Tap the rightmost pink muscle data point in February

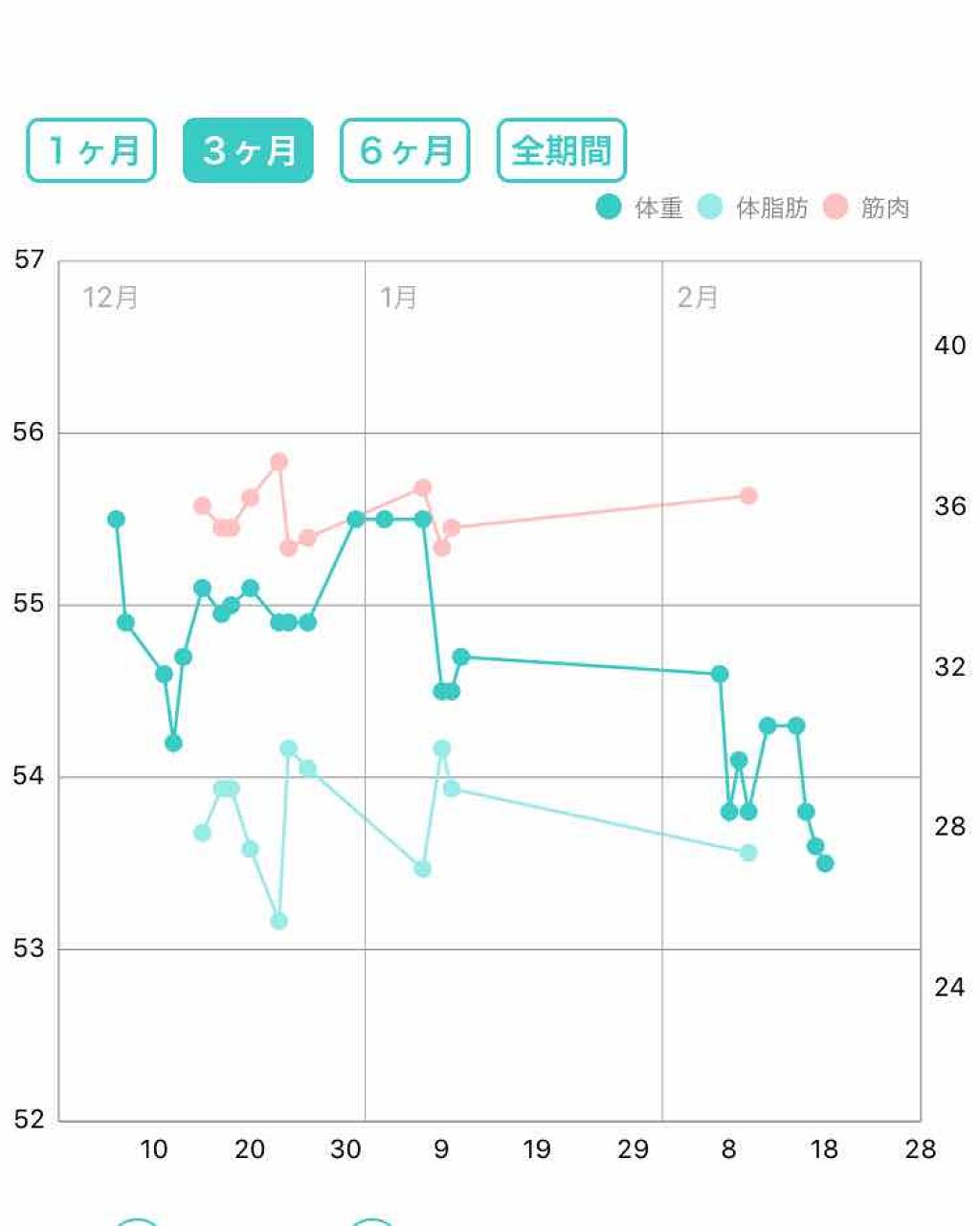tap(747, 496)
